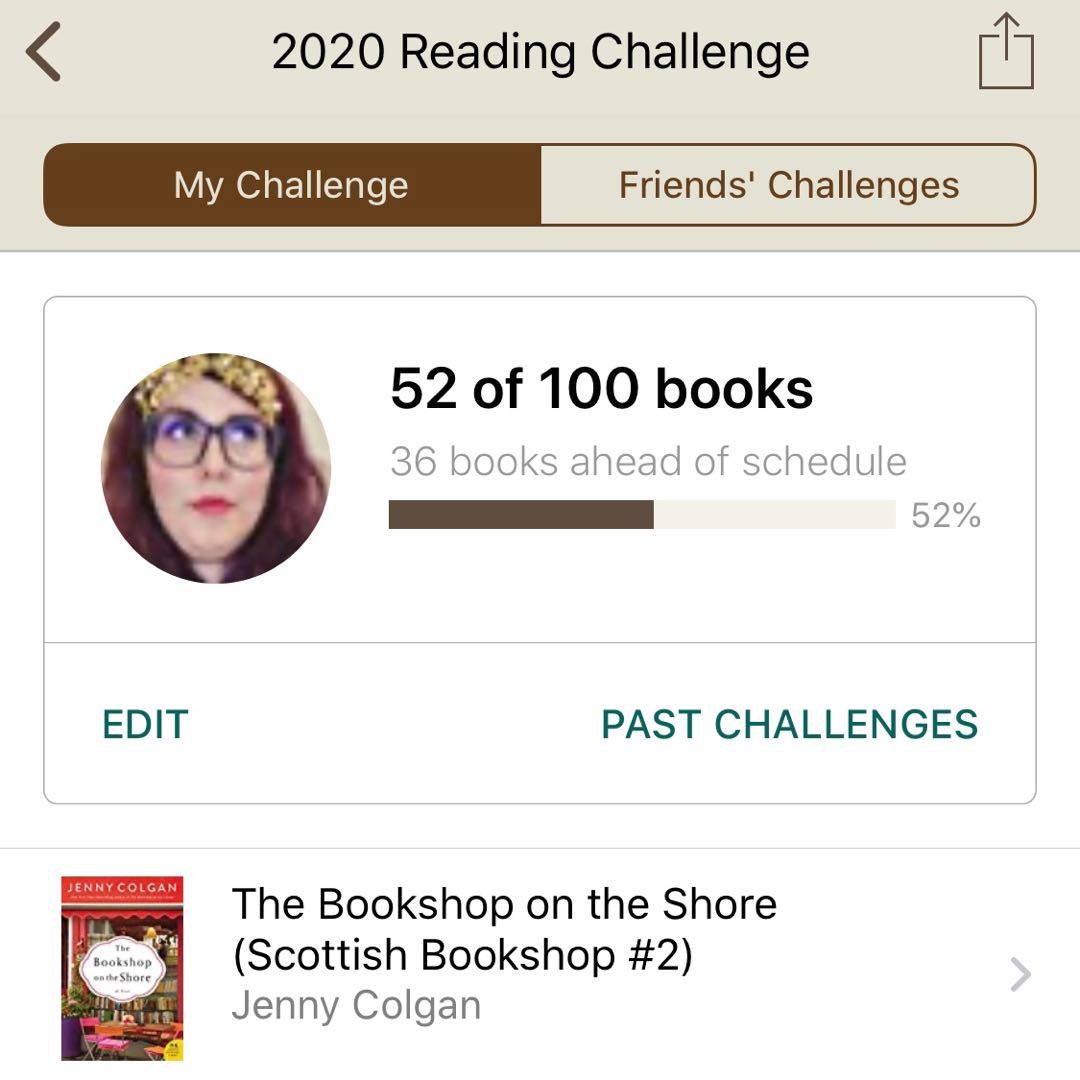The image size is (1080, 1080).
Task: Switch to Friends' Challenges tab
Action: pos(788,185)
